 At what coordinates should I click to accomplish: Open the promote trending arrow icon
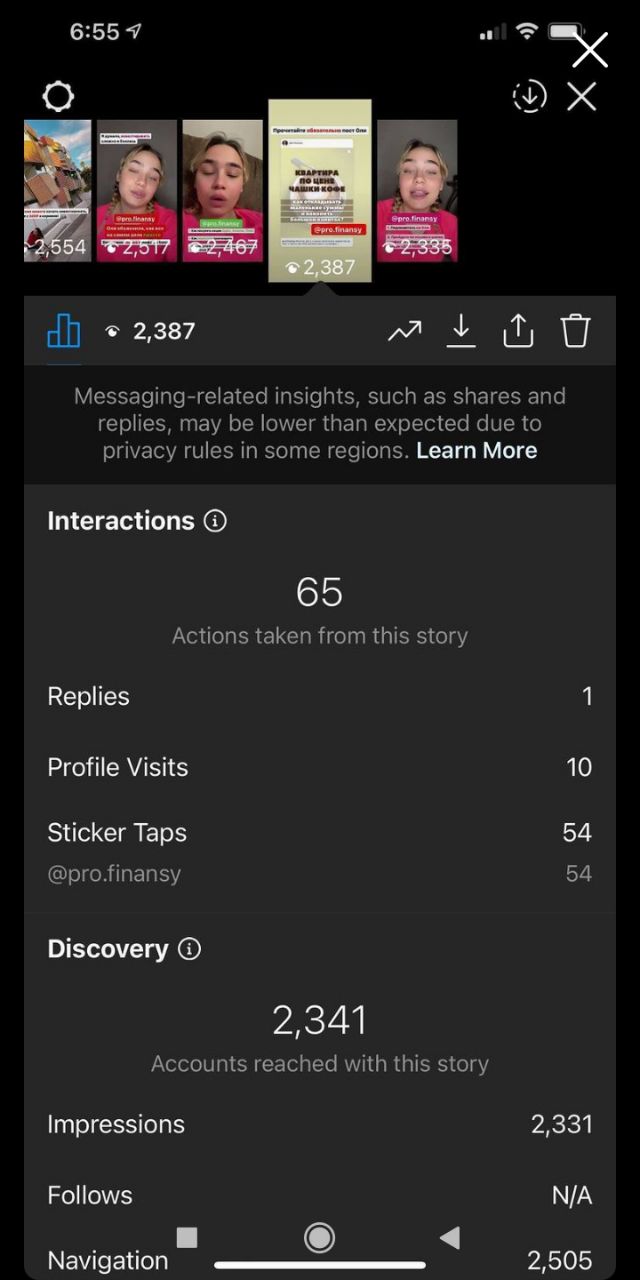[404, 331]
